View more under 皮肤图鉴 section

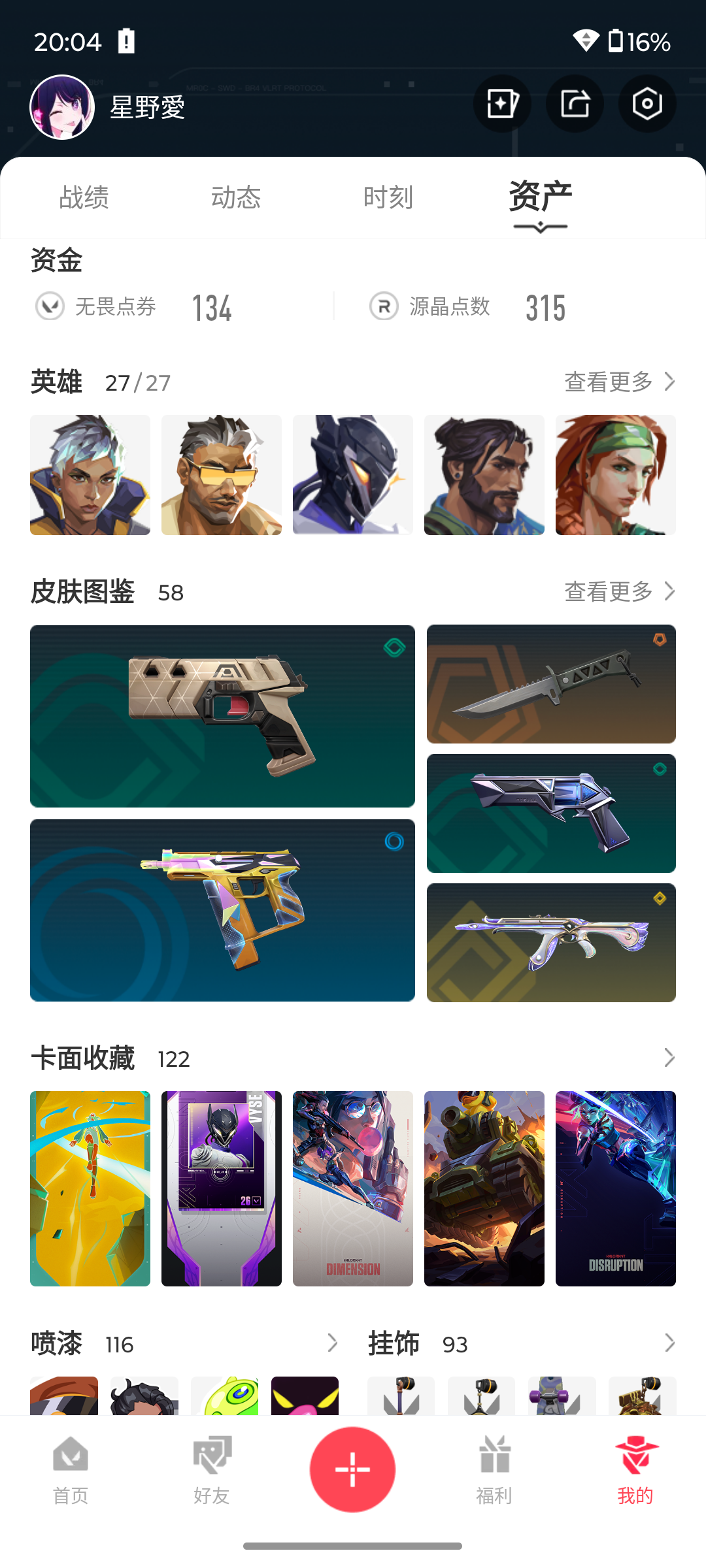(x=620, y=591)
